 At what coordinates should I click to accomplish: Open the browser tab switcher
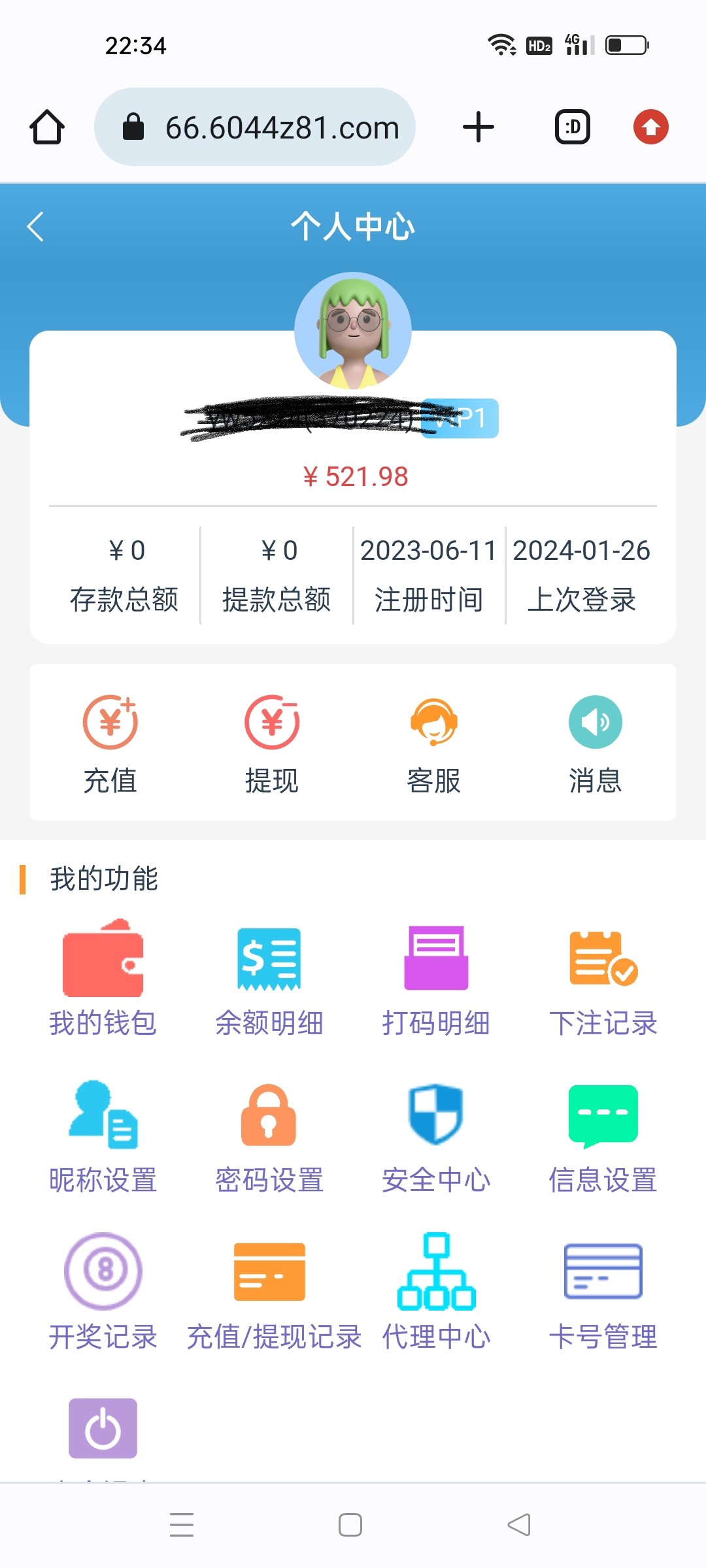(572, 127)
